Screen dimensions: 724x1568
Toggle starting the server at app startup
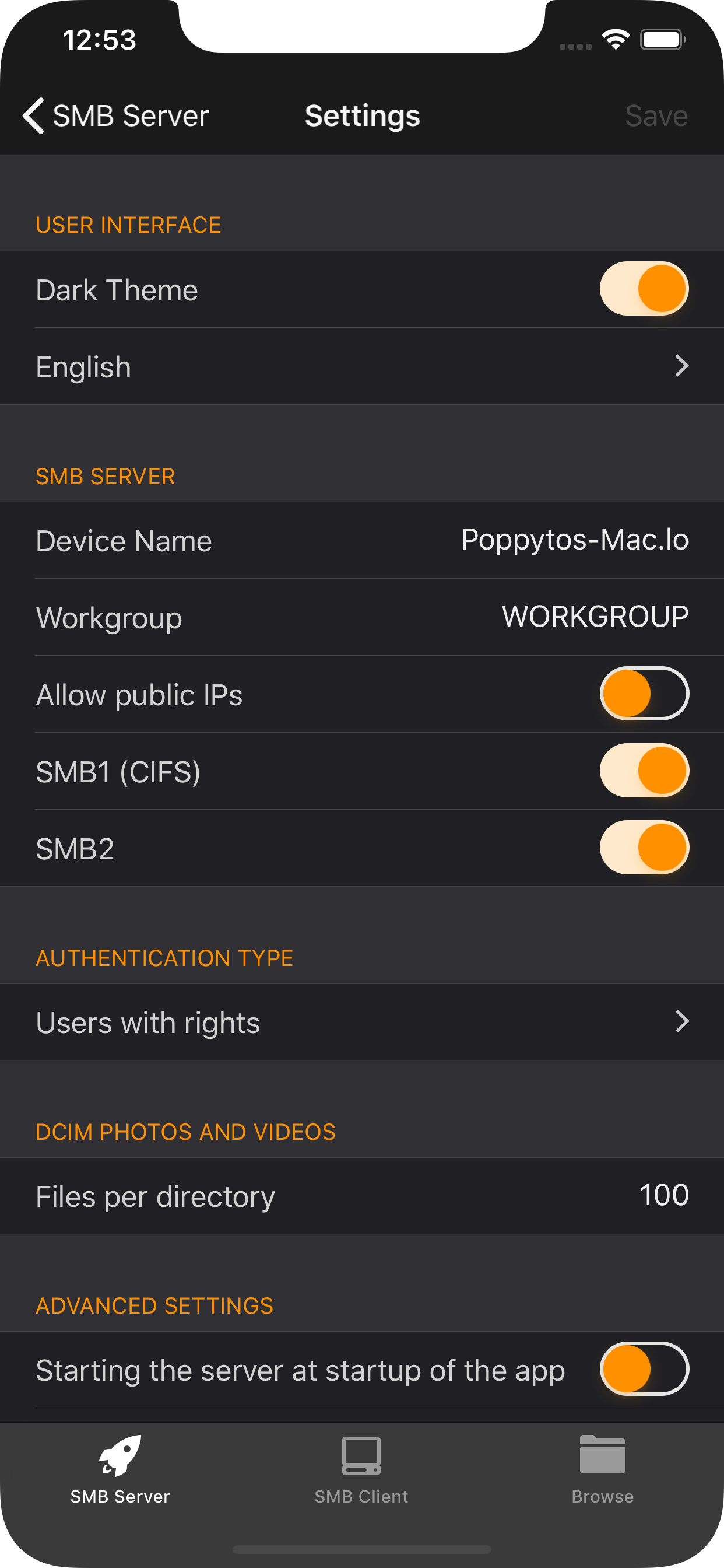point(644,1370)
